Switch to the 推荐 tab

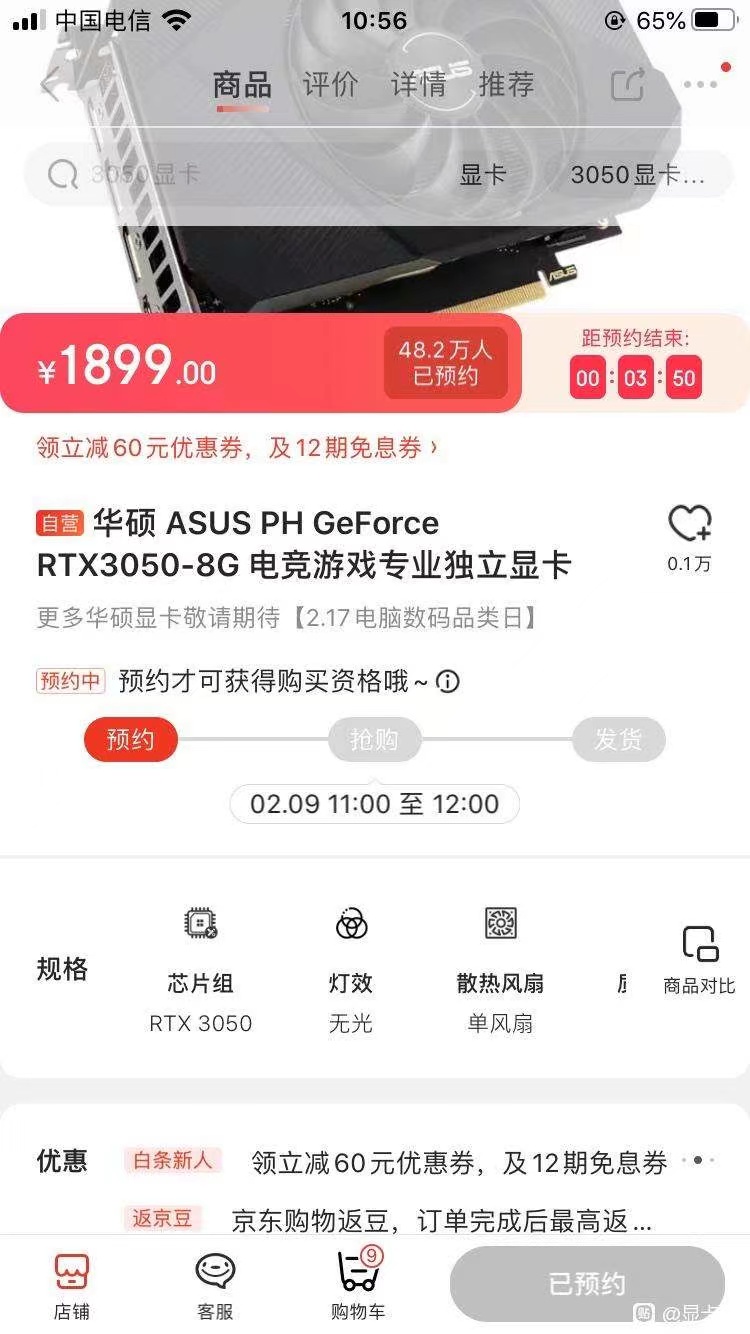tap(506, 85)
